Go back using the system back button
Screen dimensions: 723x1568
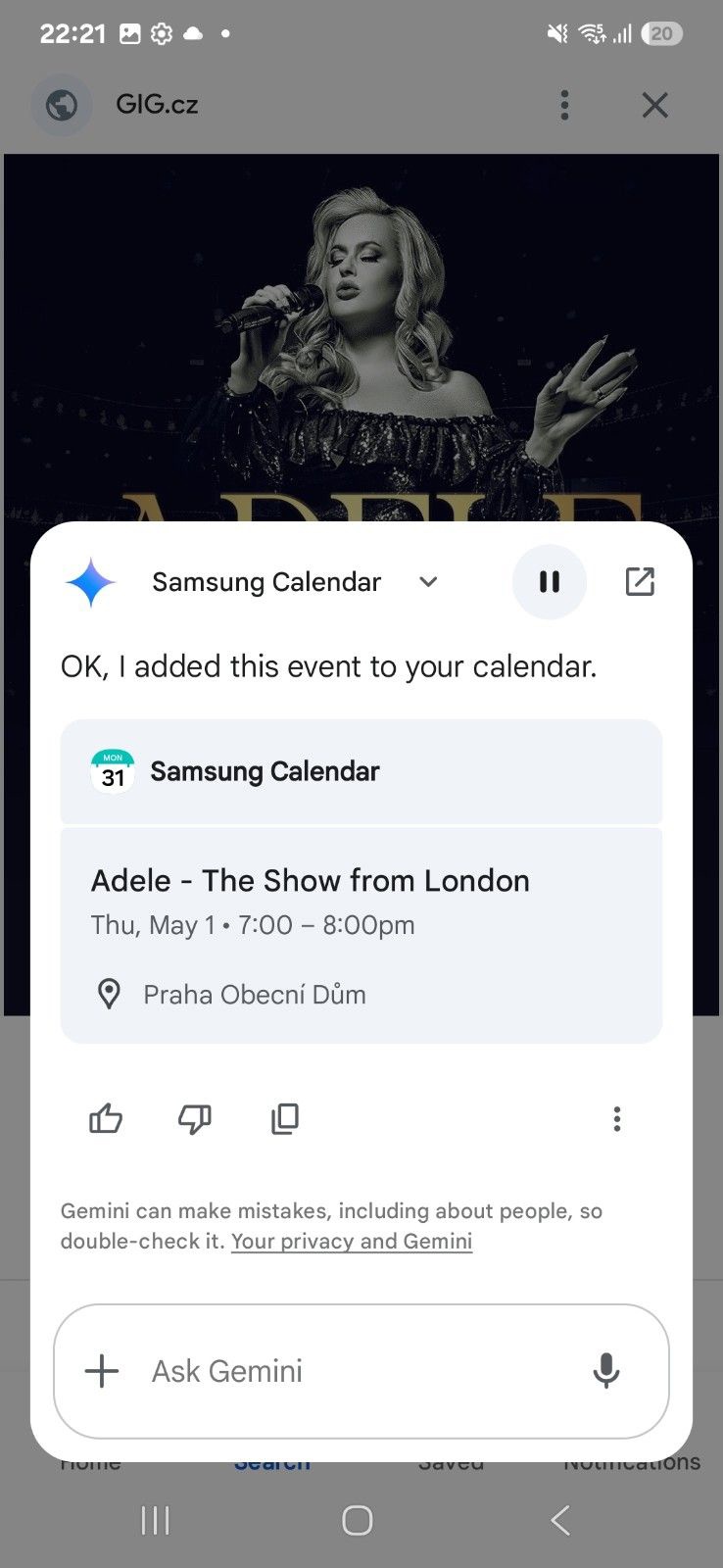[560, 1520]
